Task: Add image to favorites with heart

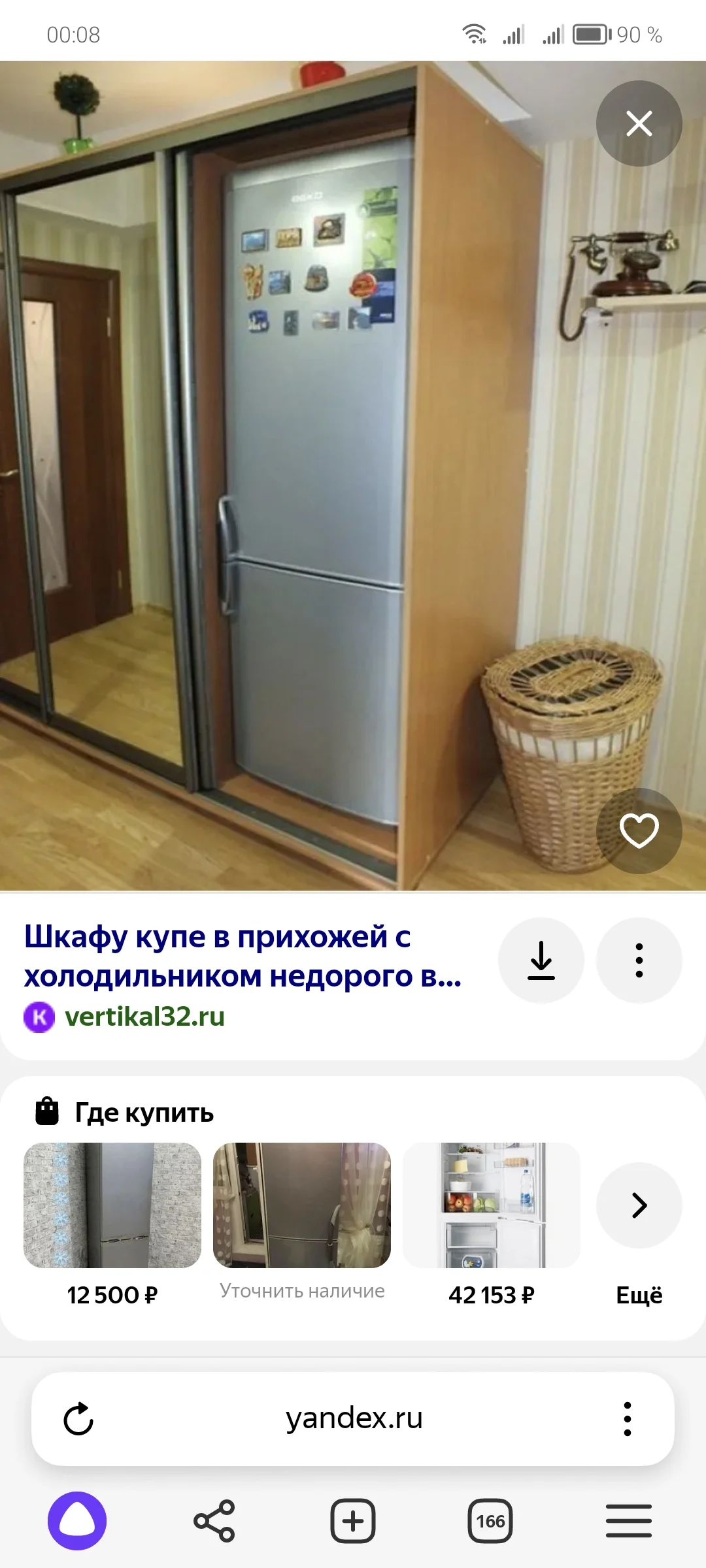Action: (639, 830)
